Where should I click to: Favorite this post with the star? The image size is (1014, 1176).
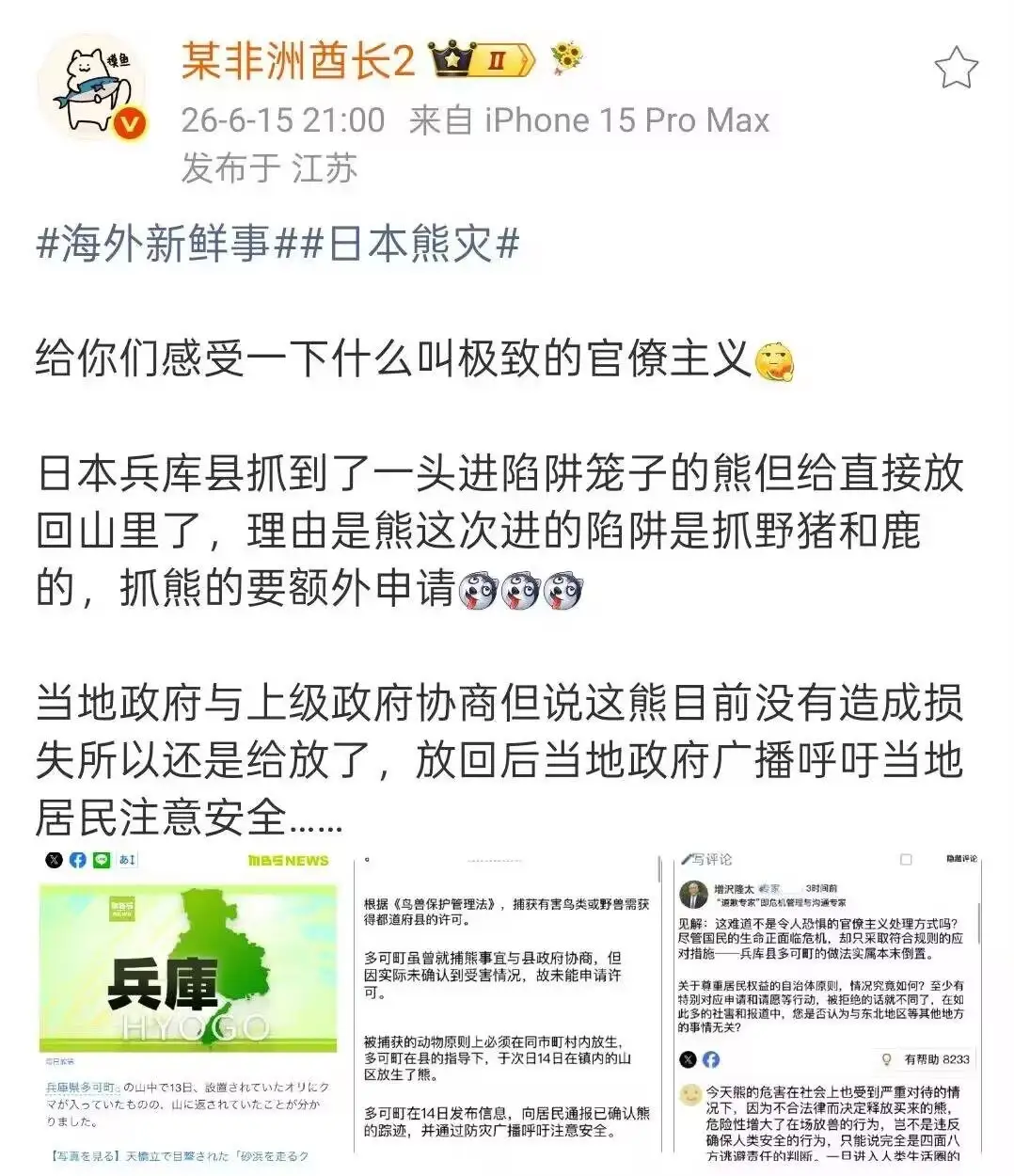pyautogui.click(x=956, y=68)
